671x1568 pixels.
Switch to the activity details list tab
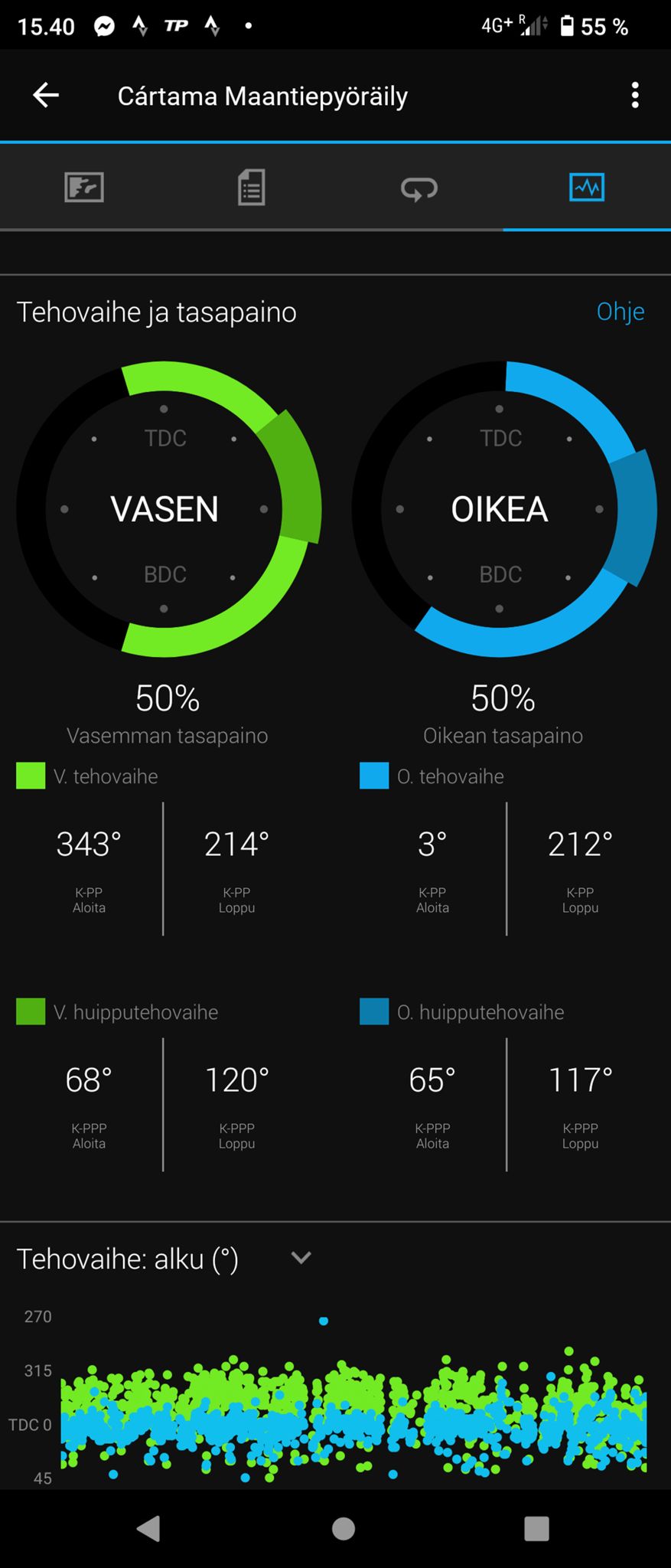(x=251, y=188)
